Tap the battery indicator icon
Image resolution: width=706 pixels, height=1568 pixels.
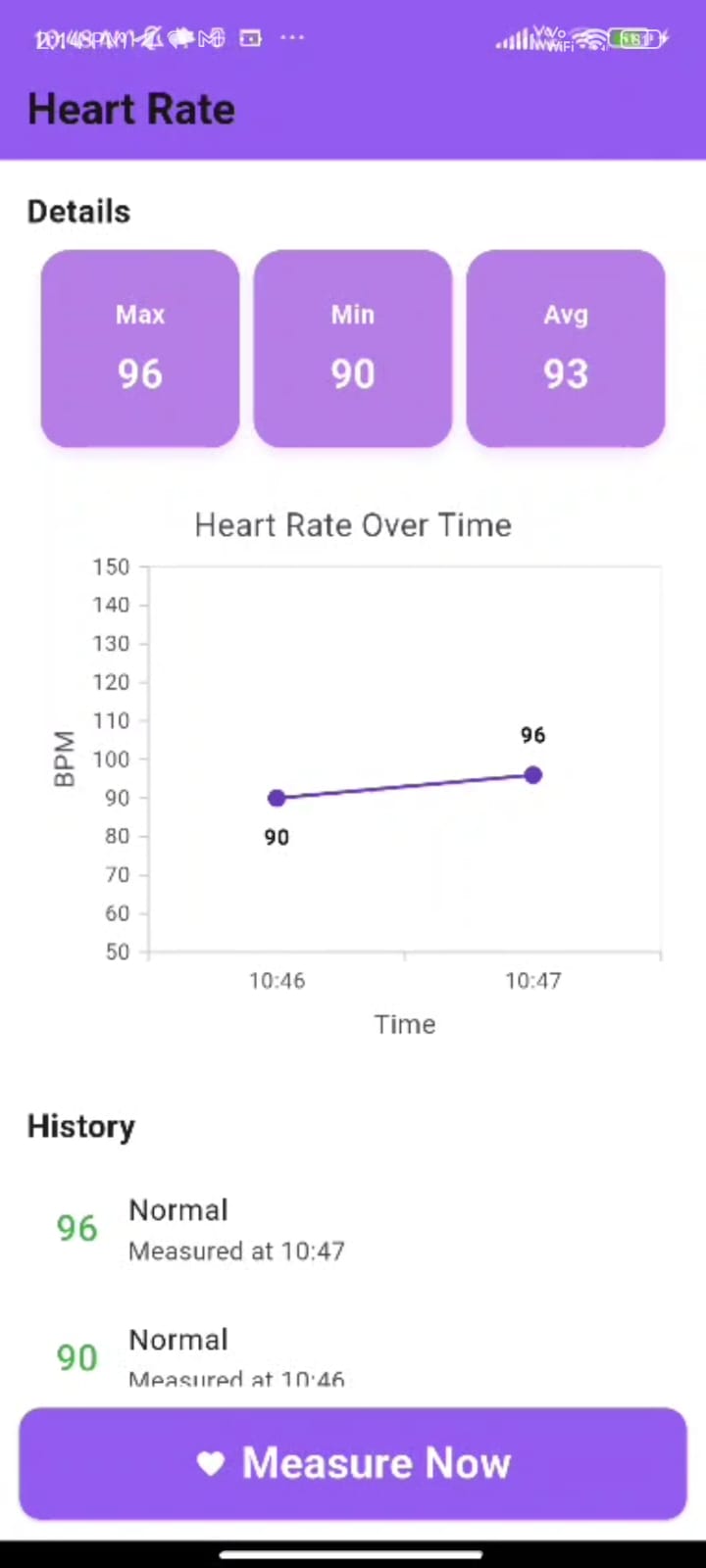click(635, 39)
